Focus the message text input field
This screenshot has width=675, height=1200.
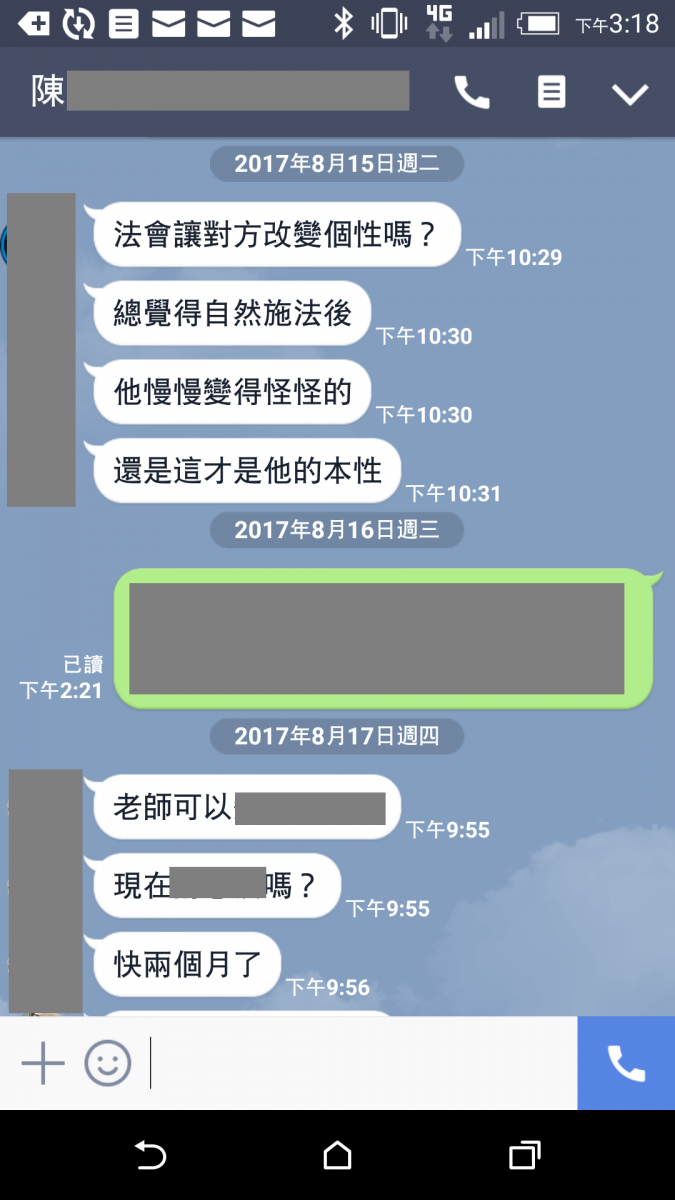[360, 1063]
